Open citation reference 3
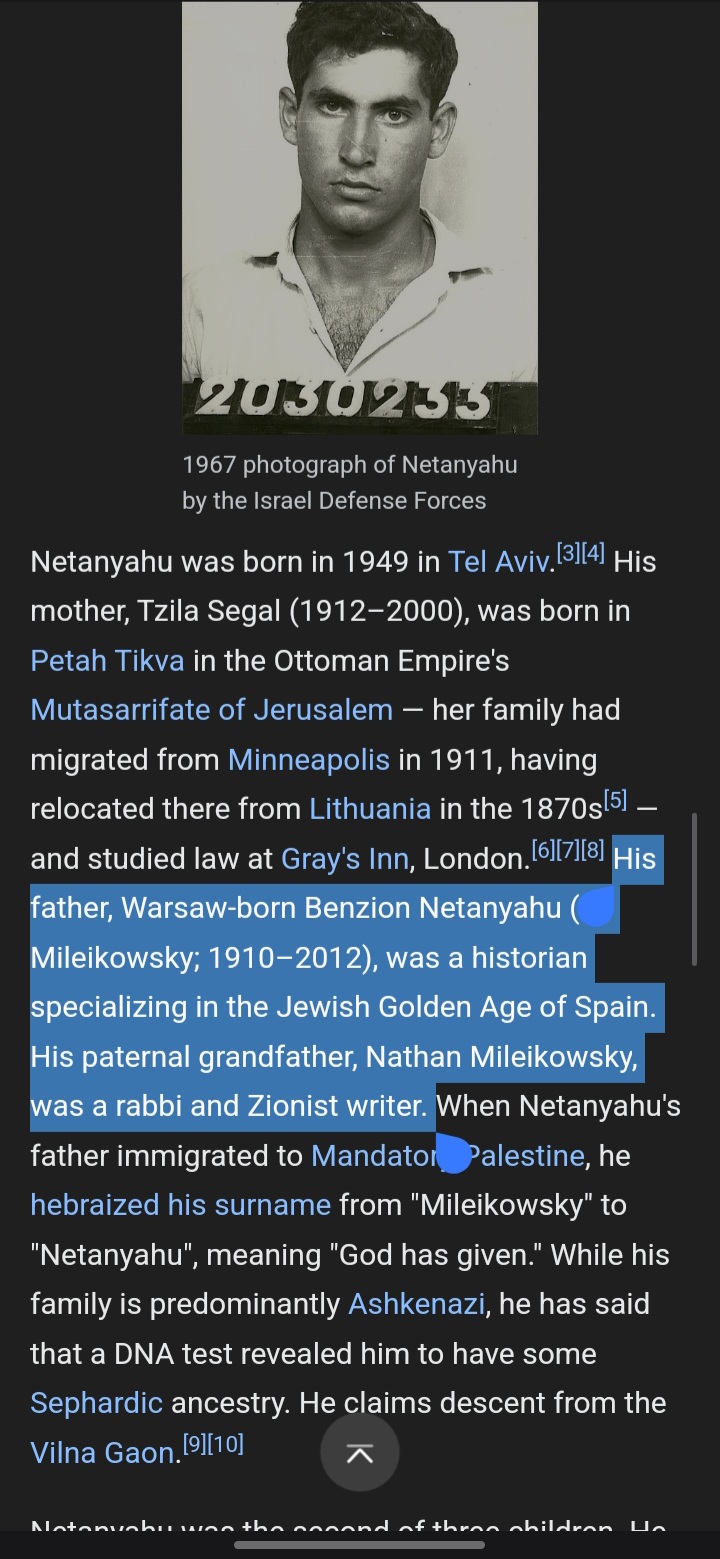This screenshot has height=1559, width=720. (x=567, y=553)
